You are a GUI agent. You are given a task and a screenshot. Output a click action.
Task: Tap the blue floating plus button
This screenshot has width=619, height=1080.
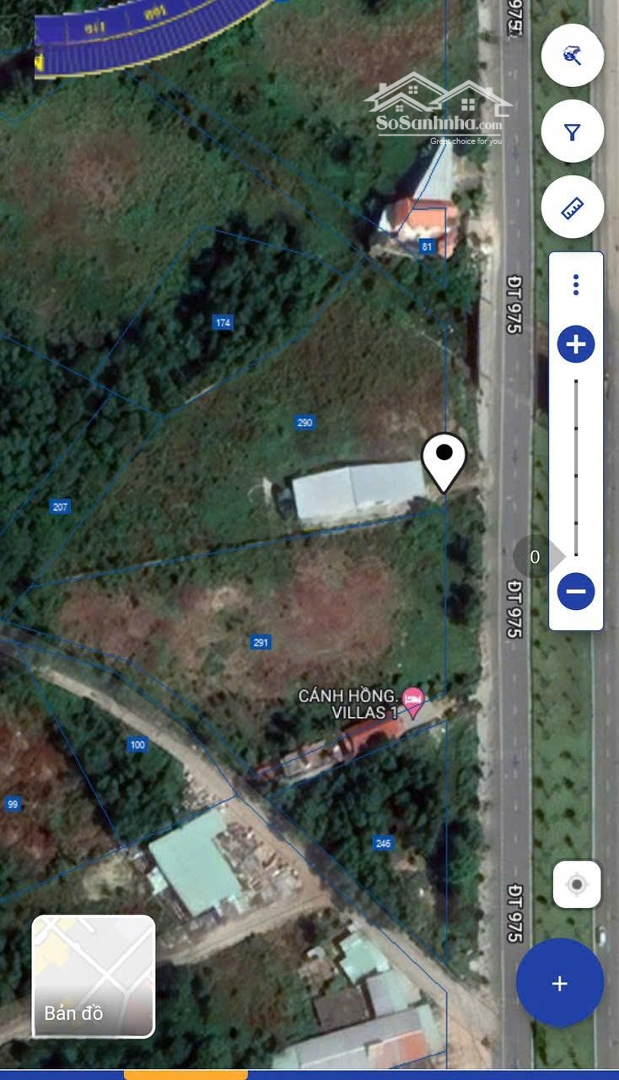pyautogui.click(x=560, y=983)
